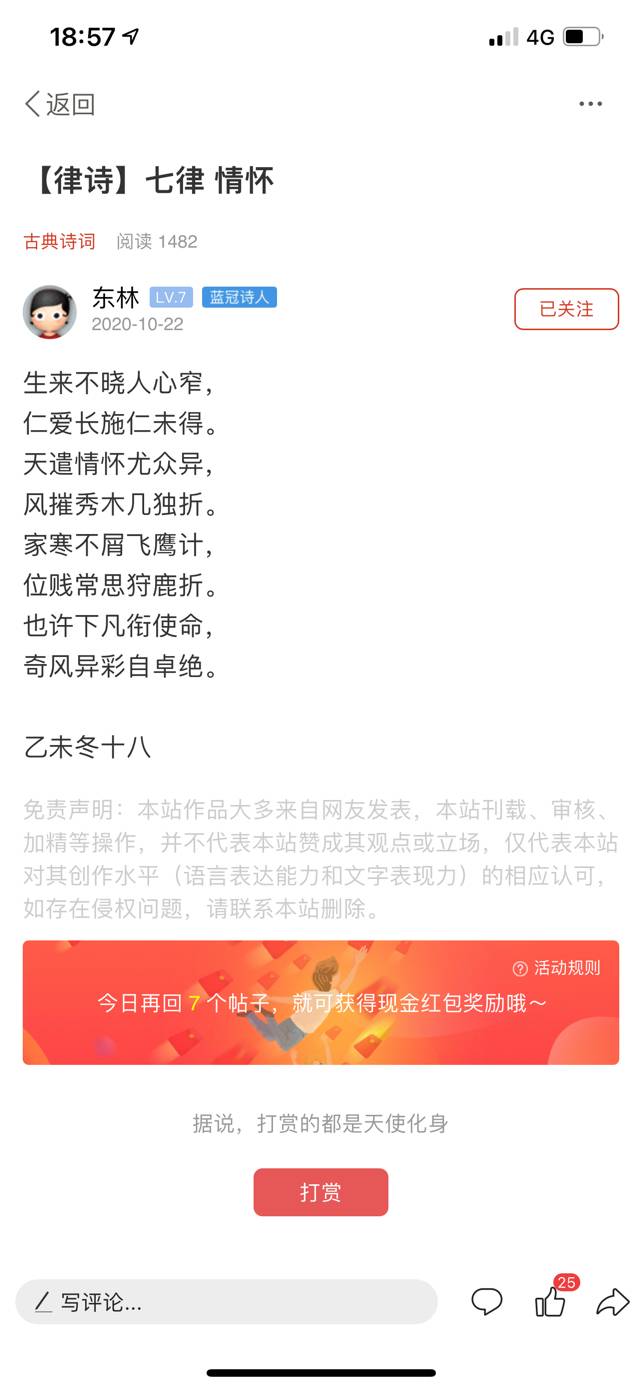
Task: Open 东林's profile avatar
Action: [50, 311]
